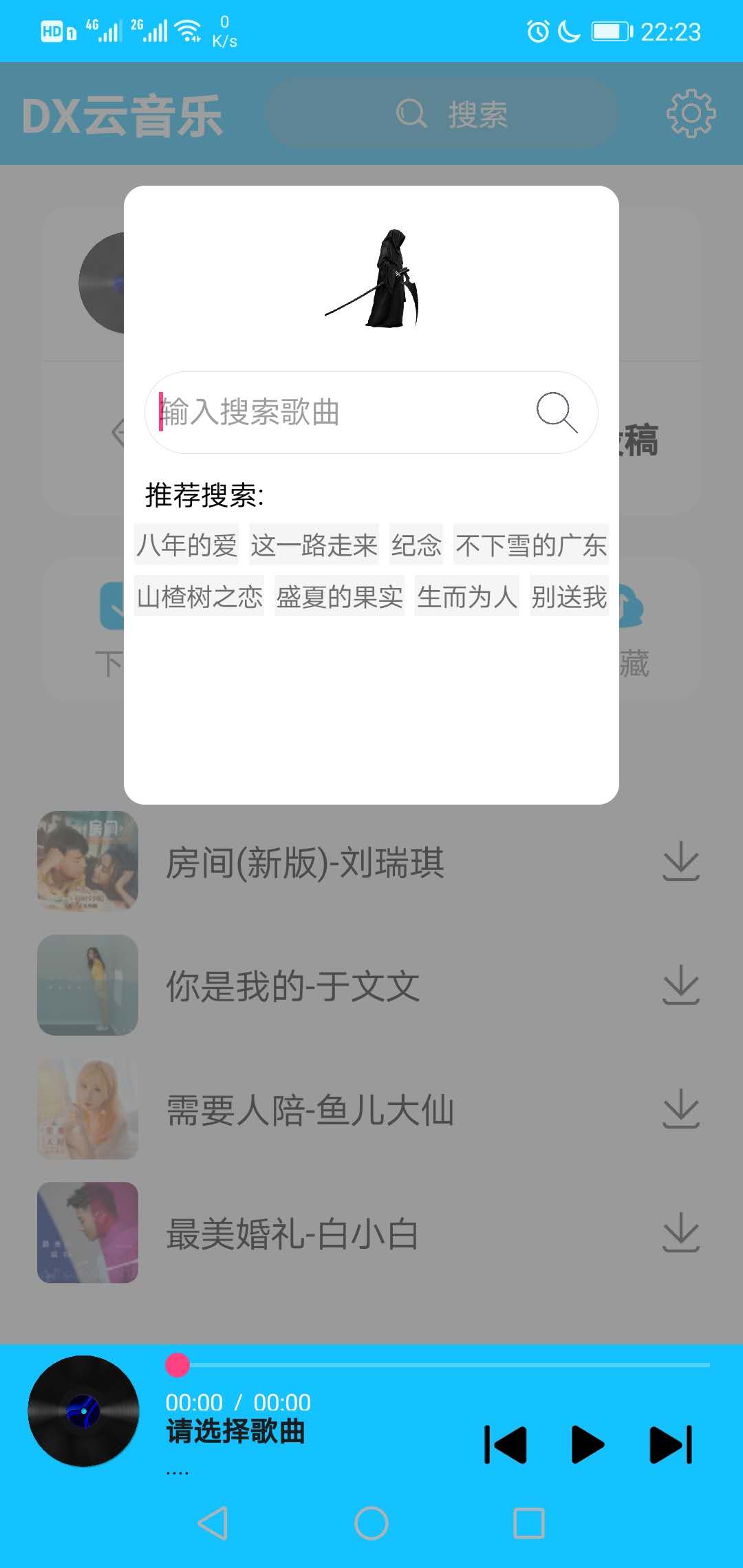Pick the 纪念 recommended search
743x1568 pixels.
416,545
